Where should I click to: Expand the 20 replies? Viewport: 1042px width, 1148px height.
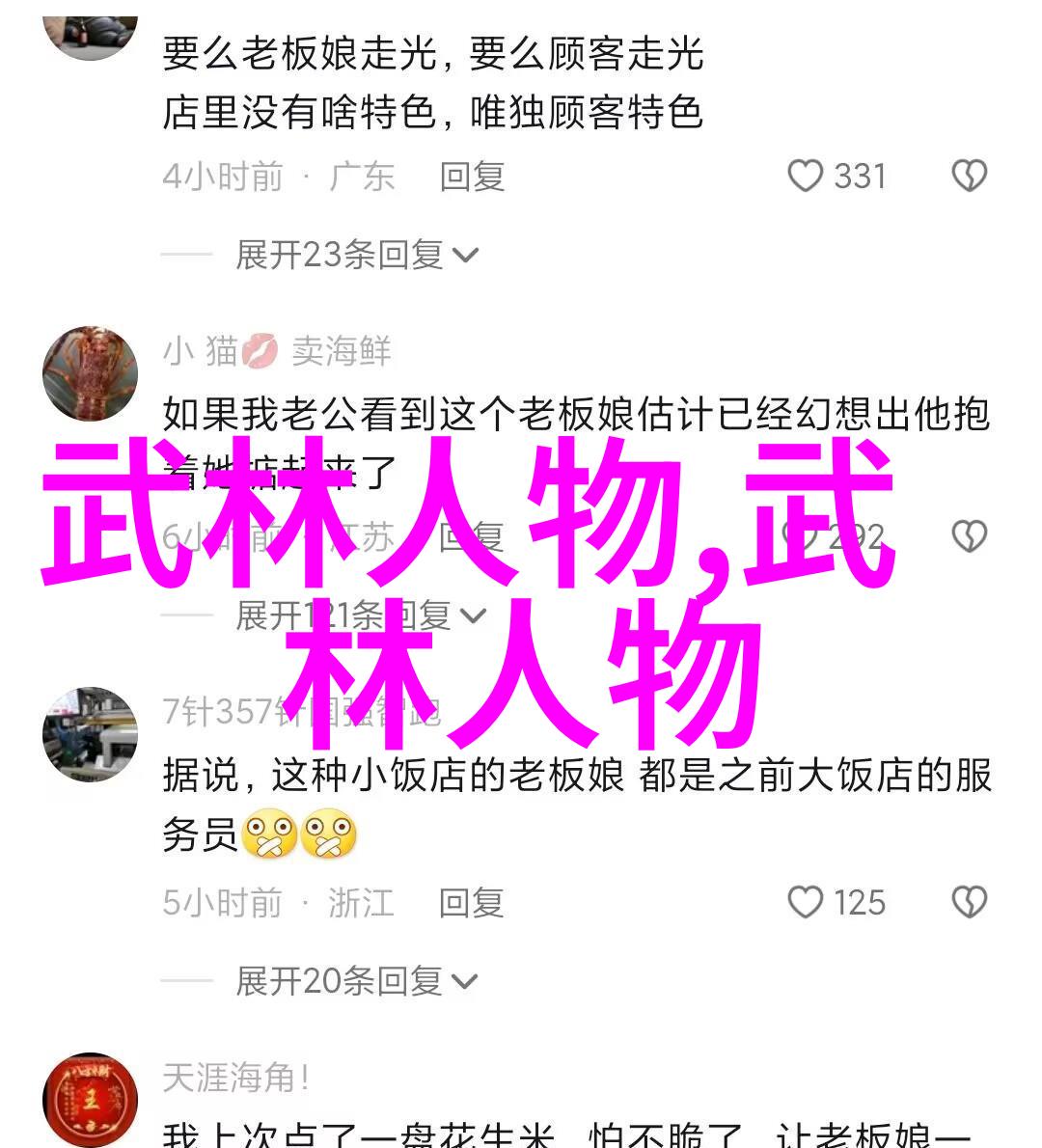tap(357, 981)
